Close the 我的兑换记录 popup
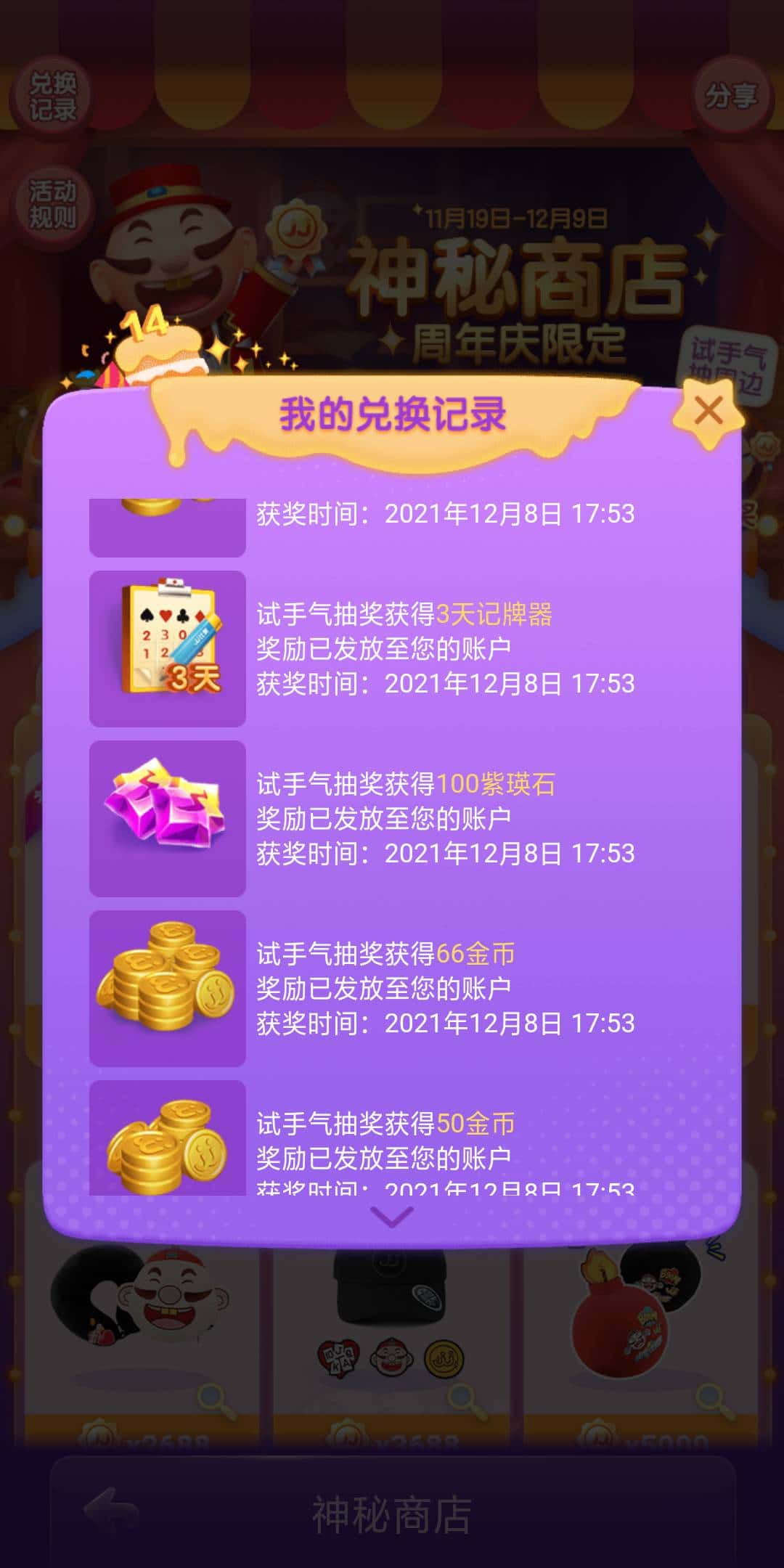The width and height of the screenshot is (784, 1568). pos(708,410)
